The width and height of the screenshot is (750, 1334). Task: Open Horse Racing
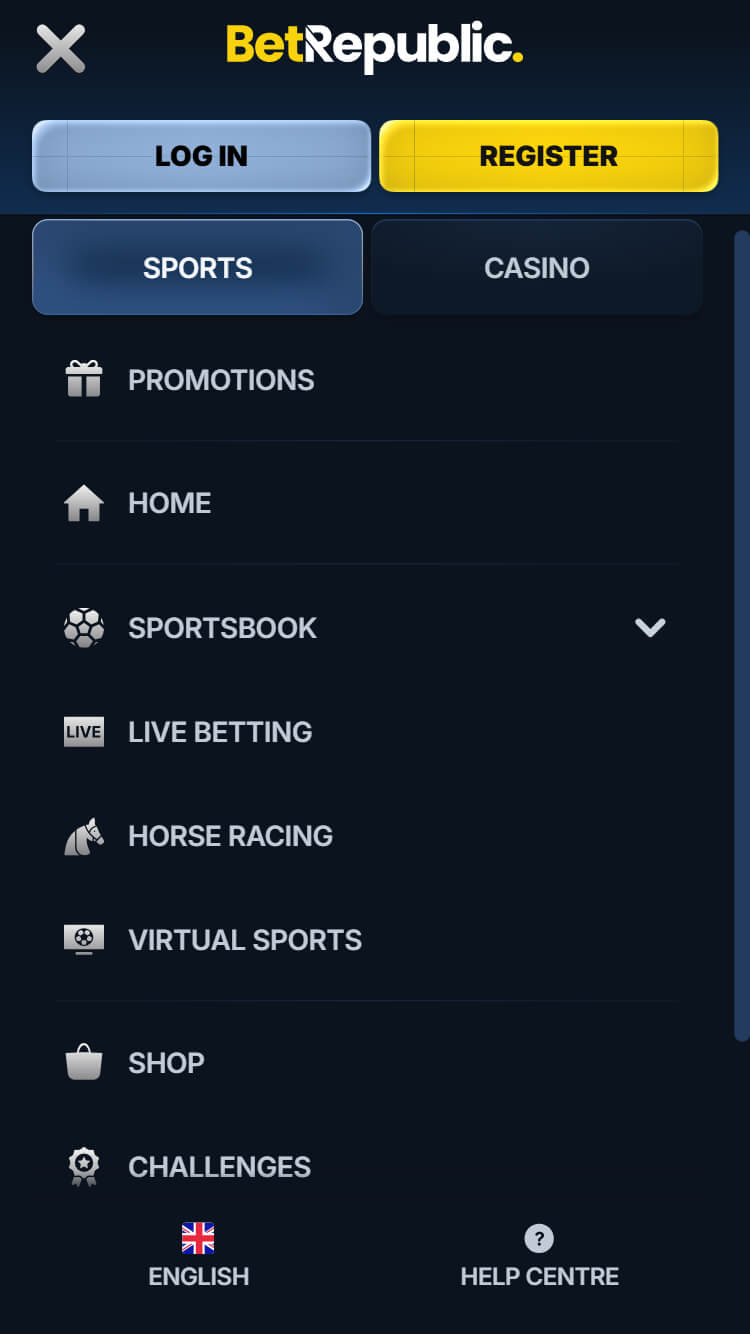pyautogui.click(x=230, y=836)
